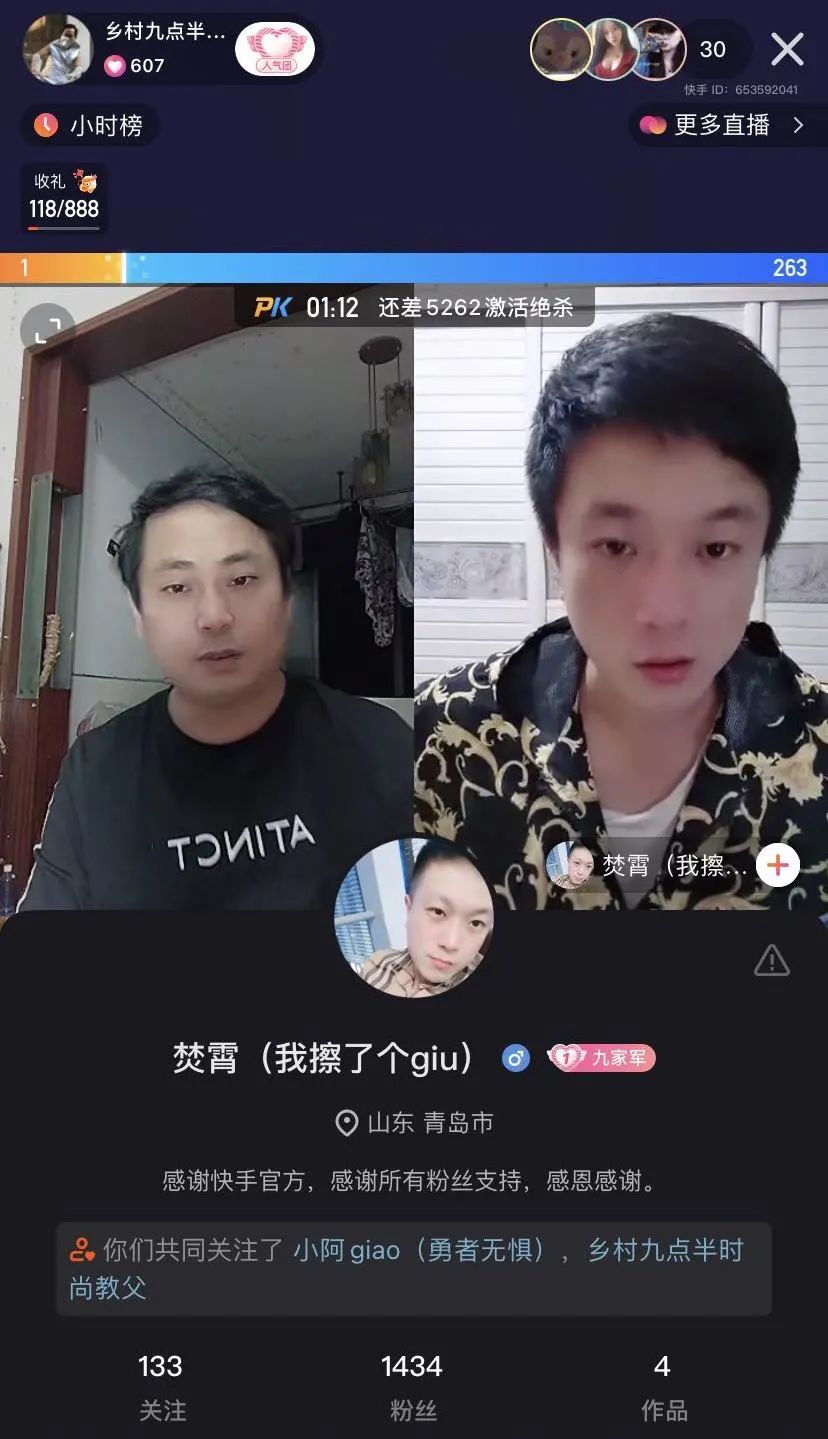Report this user via warning icon
This screenshot has width=828, height=1439.
pos(772,961)
